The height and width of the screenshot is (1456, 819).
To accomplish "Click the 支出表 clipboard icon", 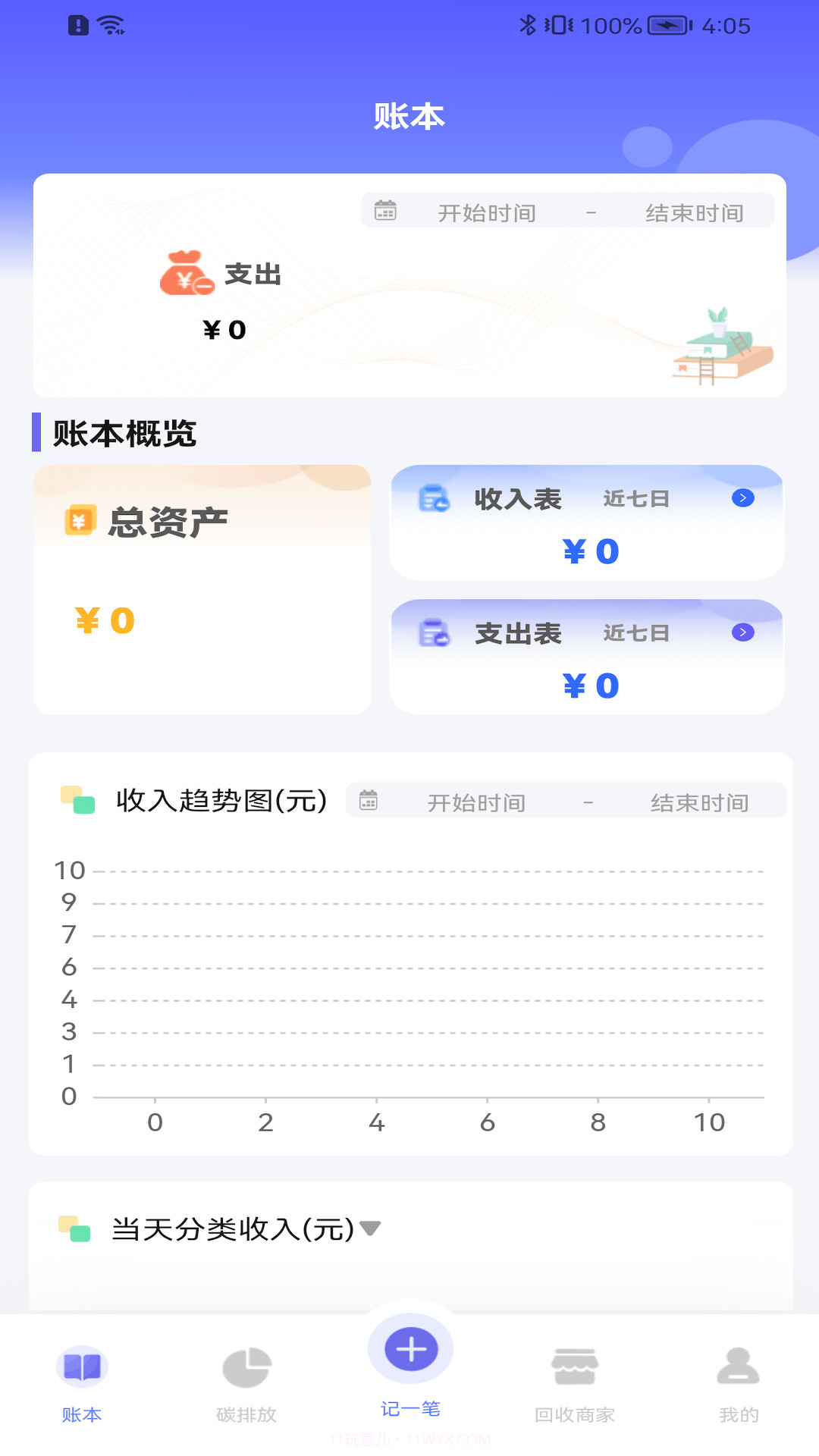I will coord(435,633).
